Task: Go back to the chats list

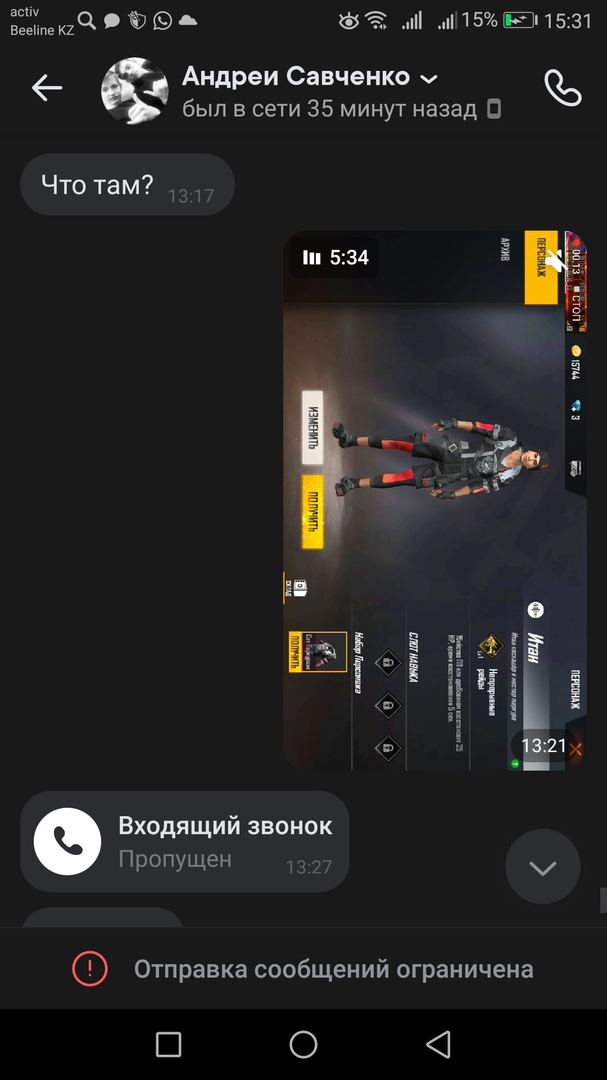Action: click(x=46, y=88)
